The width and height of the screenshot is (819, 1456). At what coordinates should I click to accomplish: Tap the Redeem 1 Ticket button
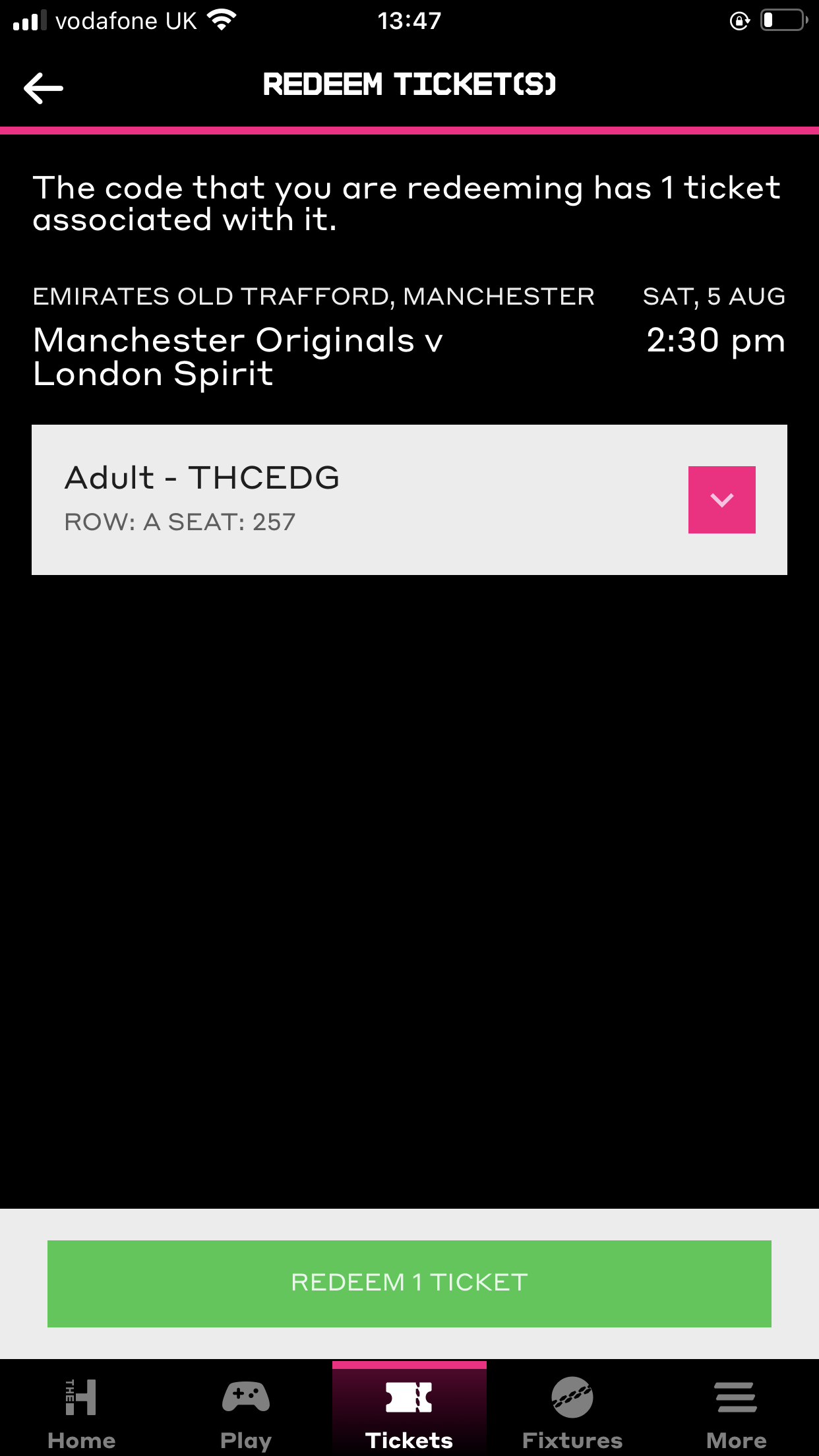409,1283
